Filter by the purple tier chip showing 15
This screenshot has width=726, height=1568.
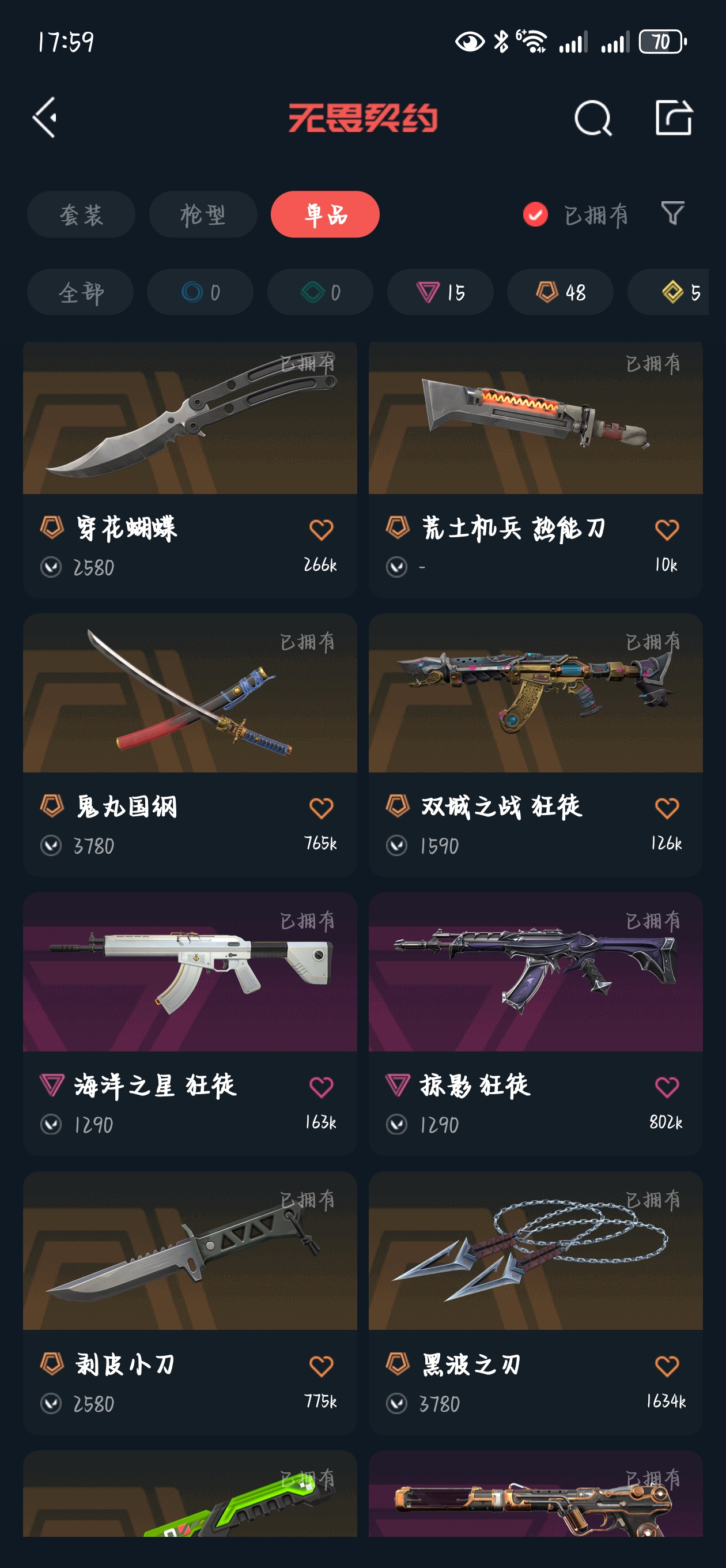[x=440, y=293]
